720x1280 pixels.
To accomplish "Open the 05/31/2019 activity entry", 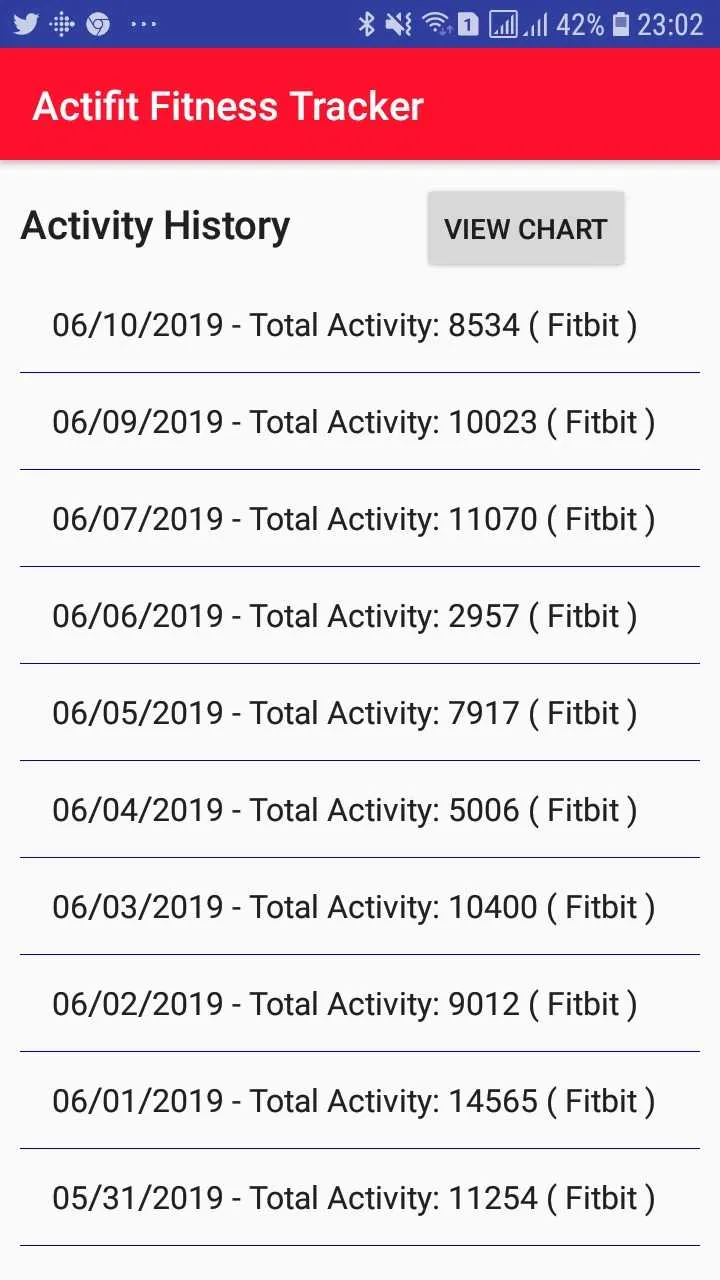I will [x=360, y=1198].
